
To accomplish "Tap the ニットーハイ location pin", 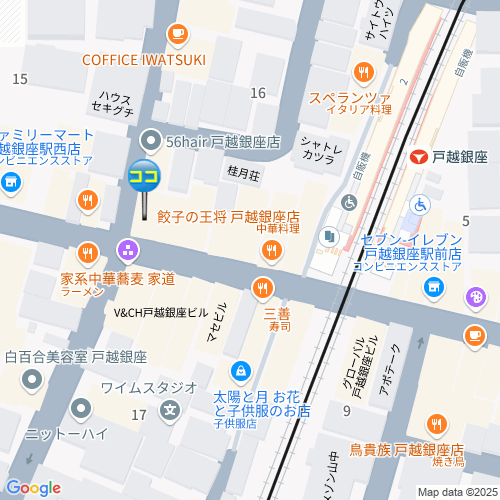I will pos(81,409).
